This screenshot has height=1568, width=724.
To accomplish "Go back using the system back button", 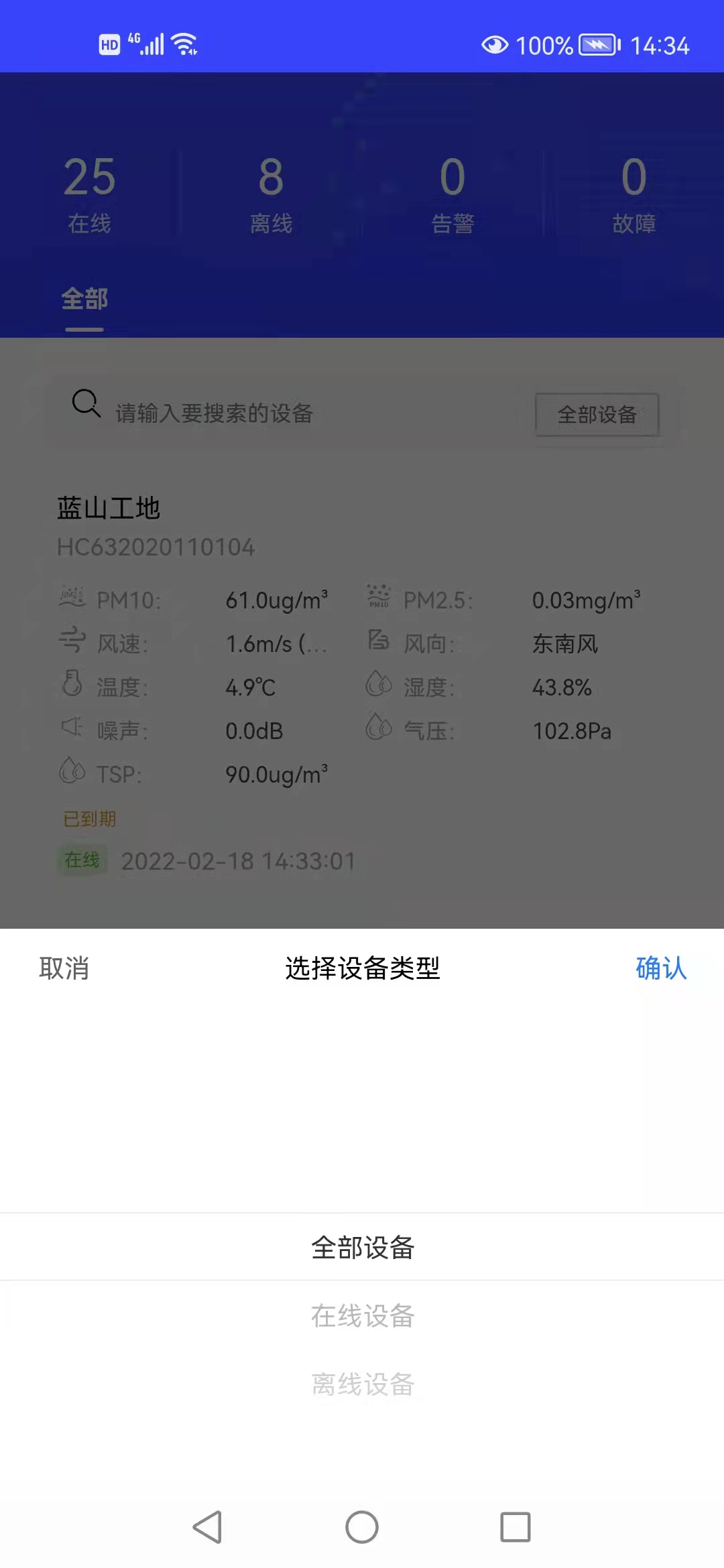I will 207,1527.
